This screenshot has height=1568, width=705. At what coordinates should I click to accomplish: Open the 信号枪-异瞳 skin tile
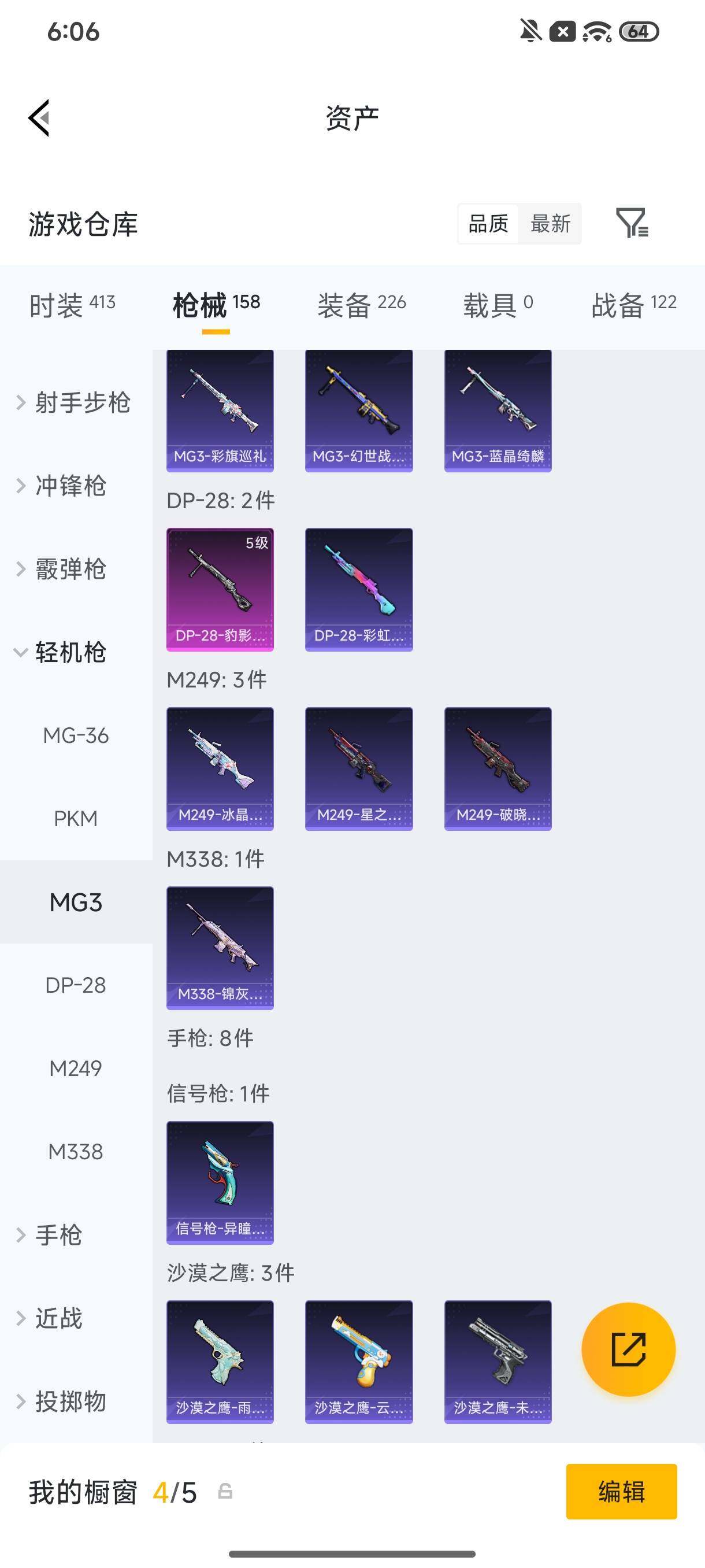[x=220, y=1183]
